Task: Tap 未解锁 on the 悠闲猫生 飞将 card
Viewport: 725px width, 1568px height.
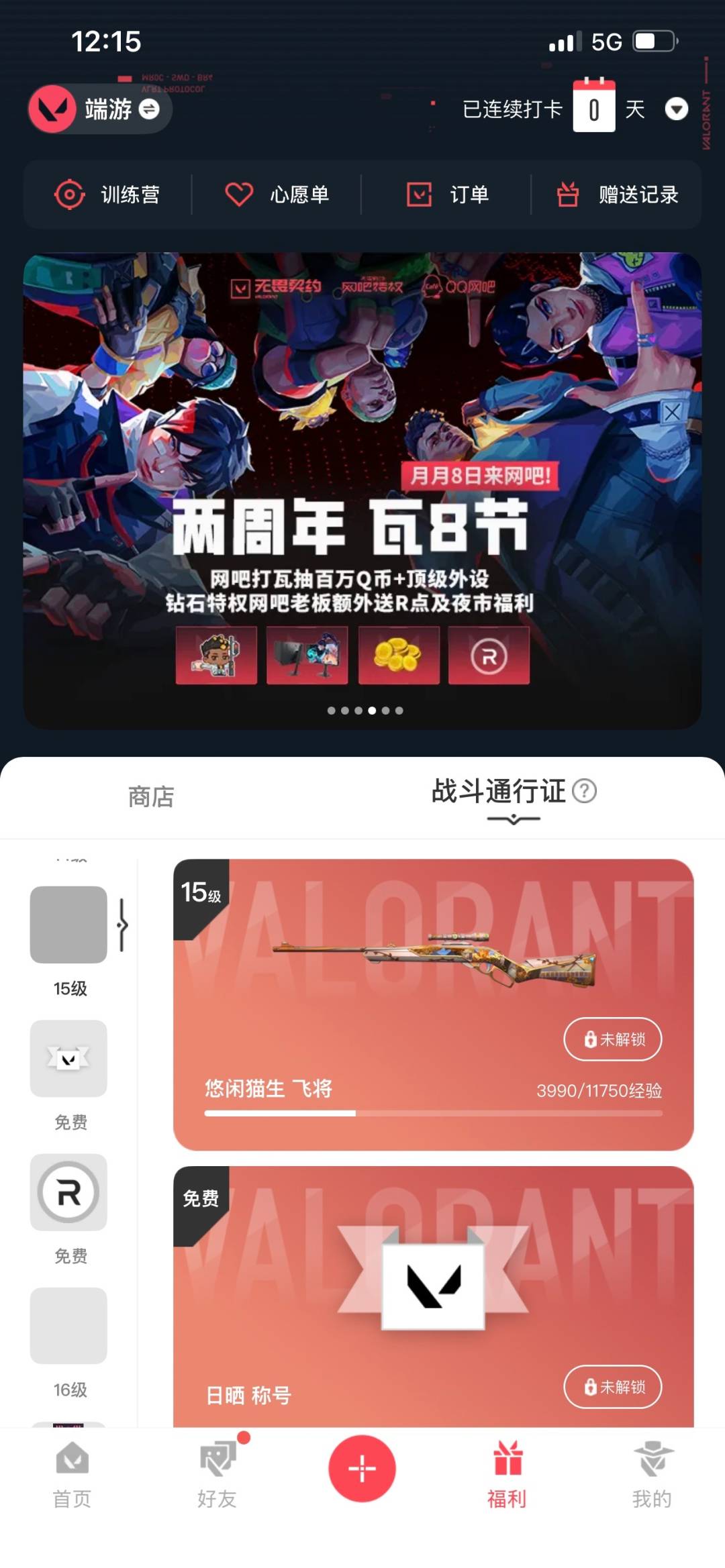Action: 613,1039
